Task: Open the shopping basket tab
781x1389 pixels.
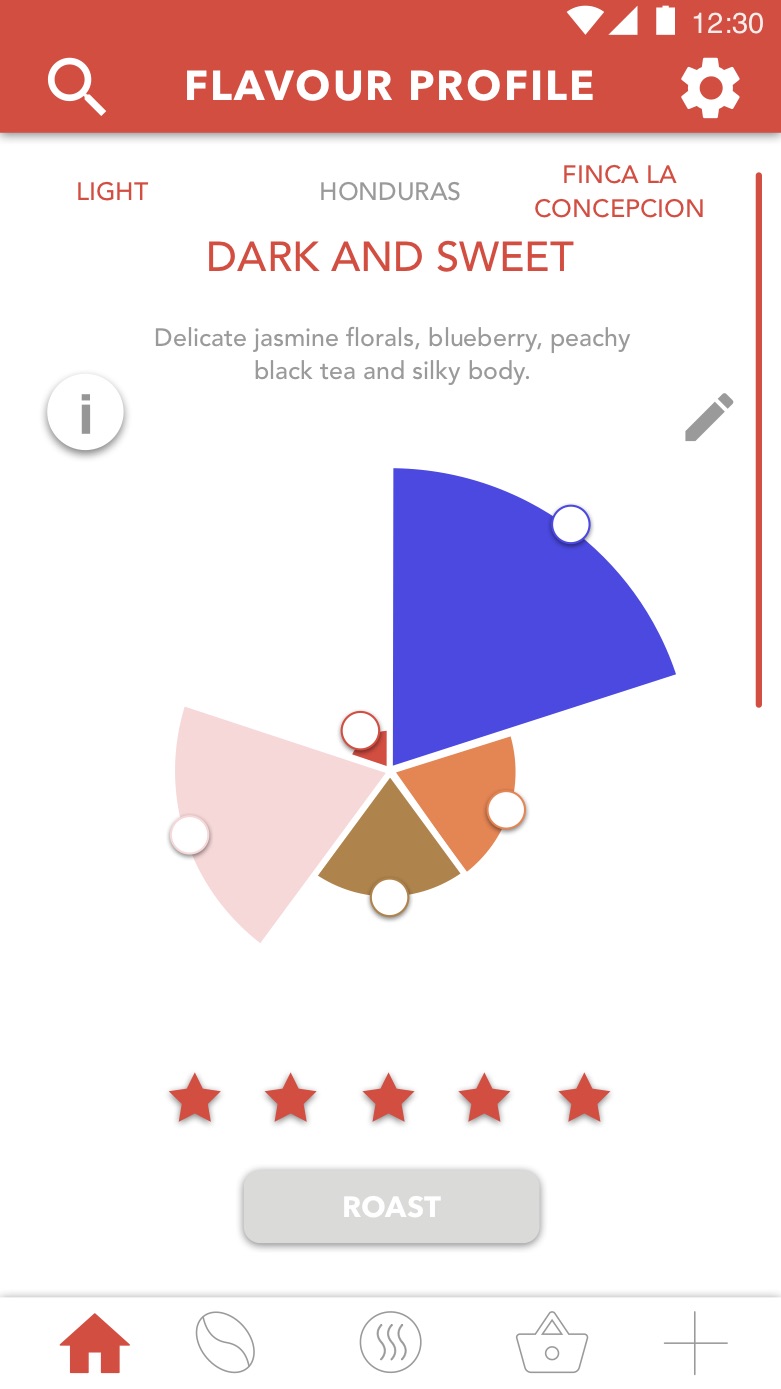Action: (x=551, y=1343)
